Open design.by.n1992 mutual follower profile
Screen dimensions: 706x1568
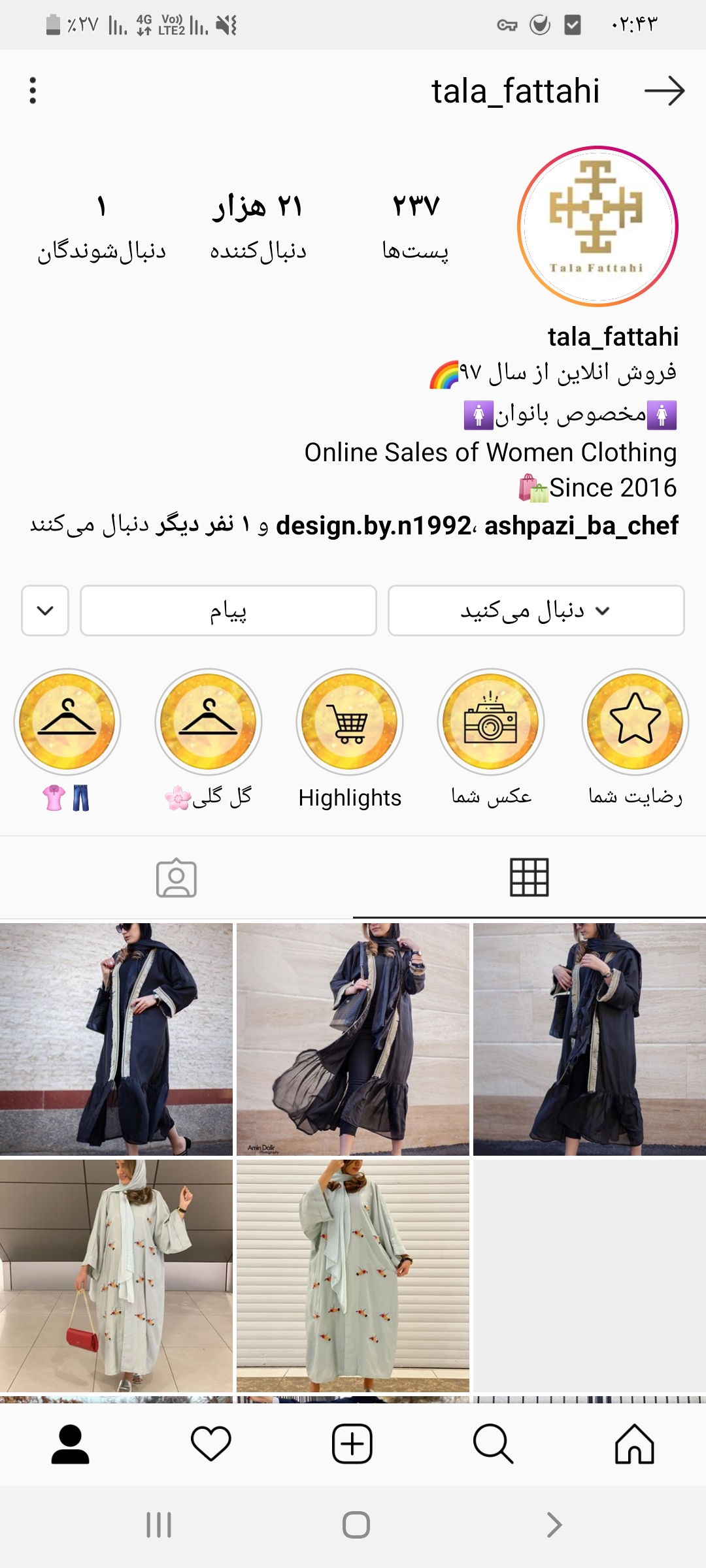373,526
